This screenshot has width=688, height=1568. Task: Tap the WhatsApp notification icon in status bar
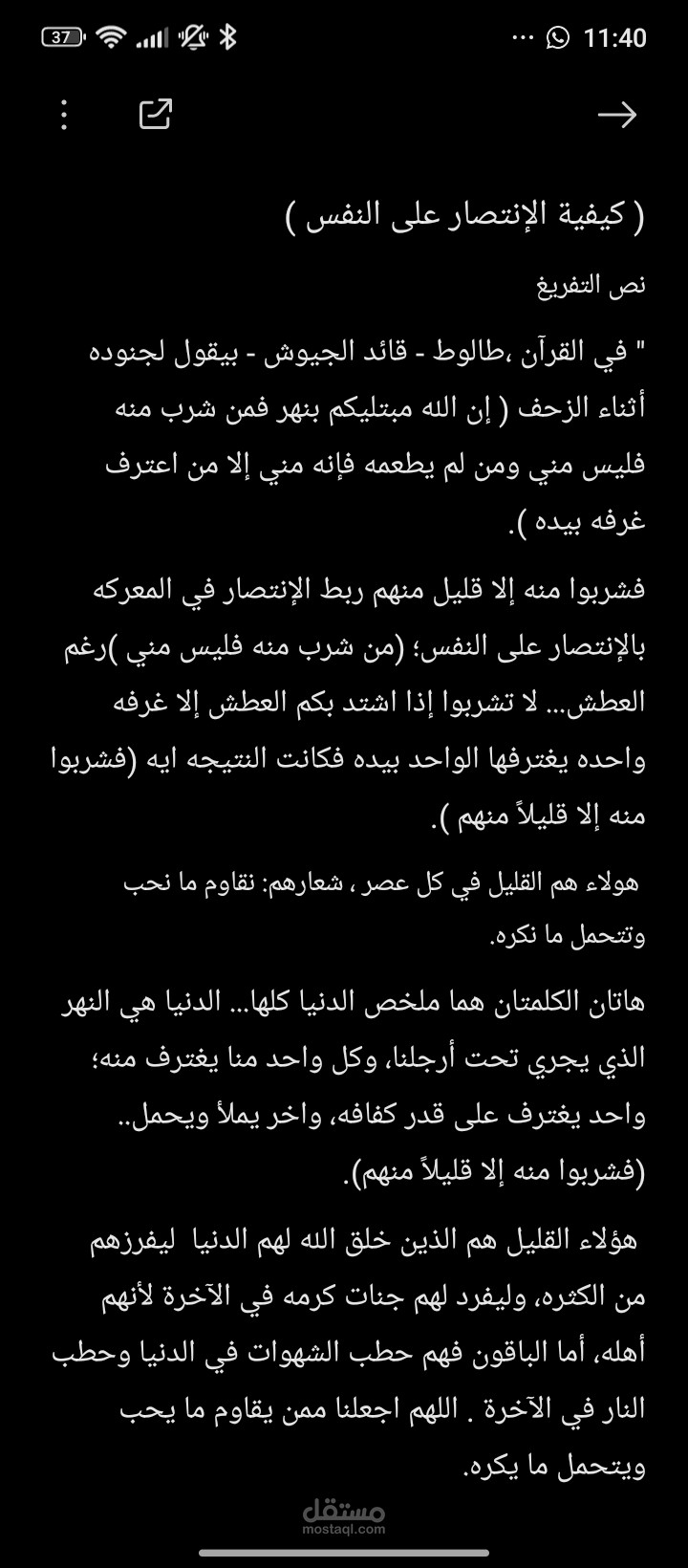point(559,37)
